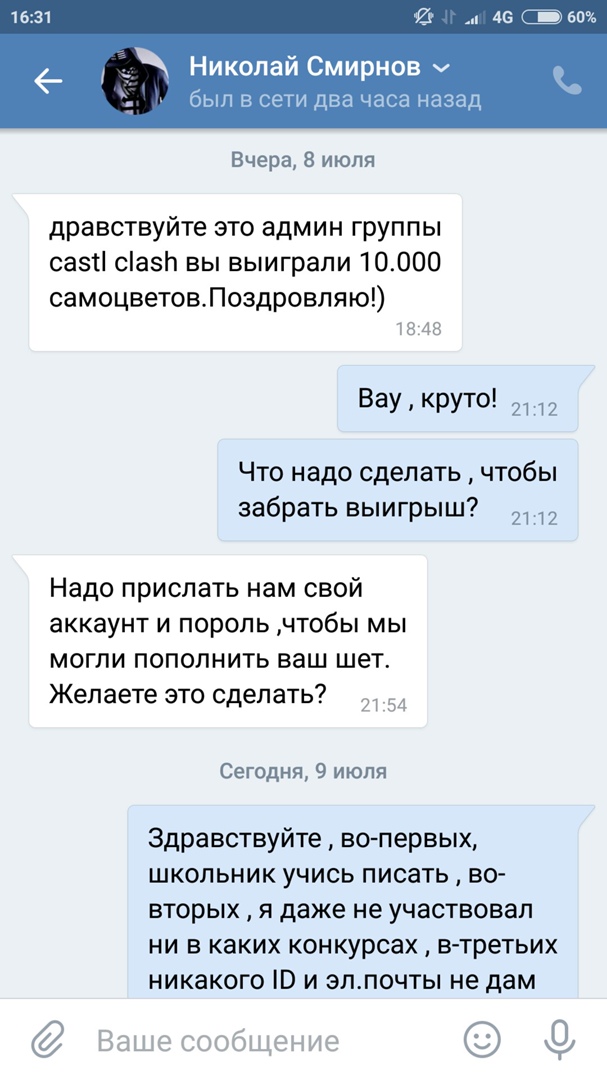This screenshot has width=607, height=1080.
Task: Record a voice message with the microphone
Action: pos(560,1040)
